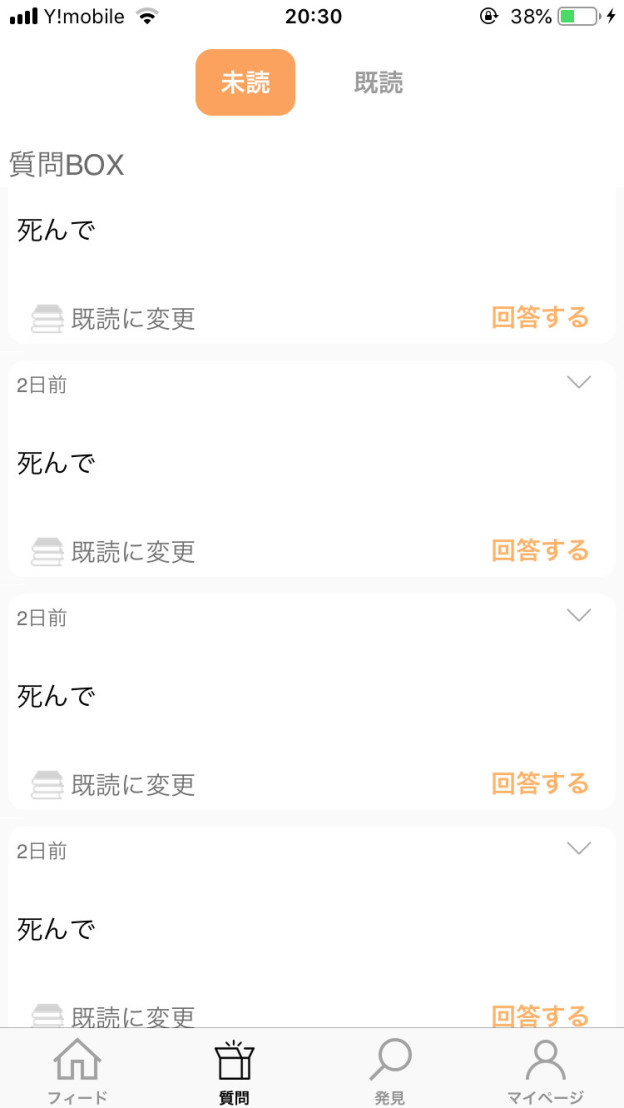
Task: Switch to the 既読 tab
Action: click(378, 83)
